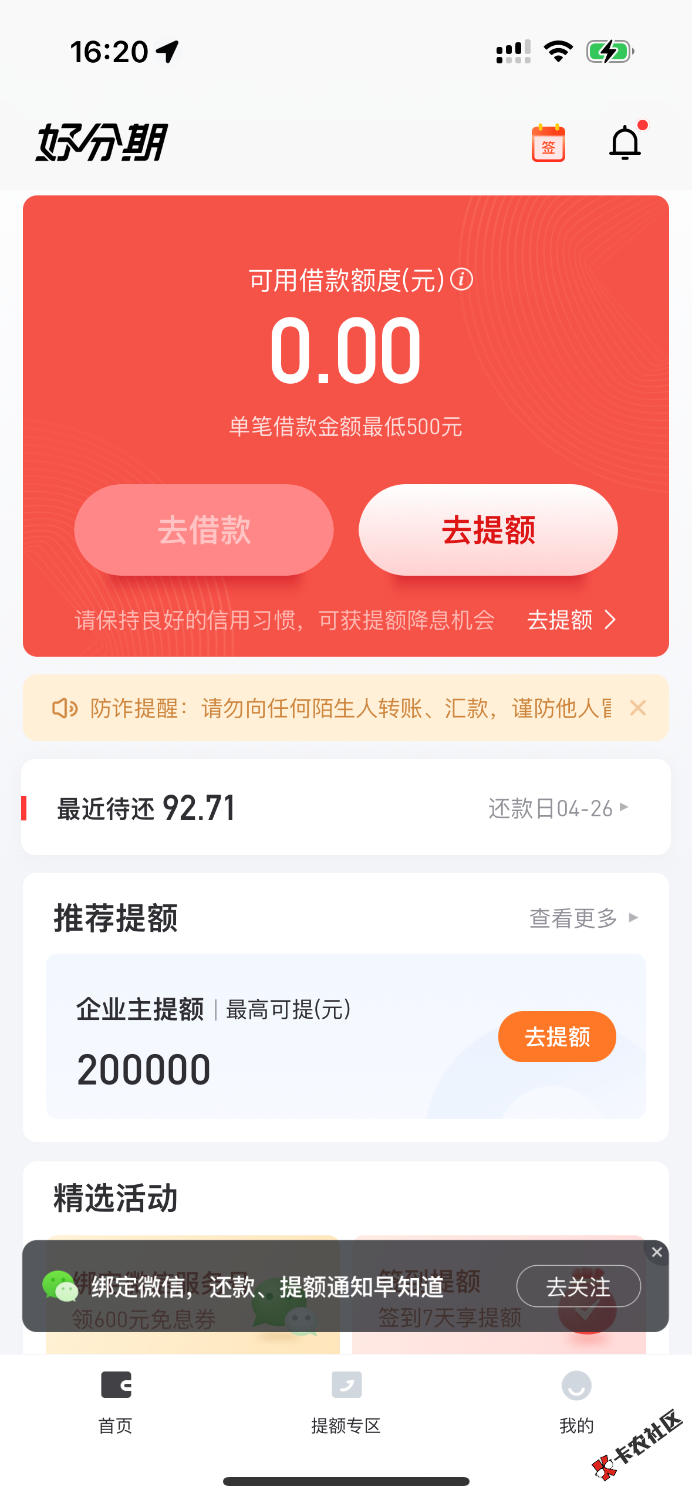Close the 绑定微信 popup
The height and width of the screenshot is (1500, 692).
click(657, 1252)
